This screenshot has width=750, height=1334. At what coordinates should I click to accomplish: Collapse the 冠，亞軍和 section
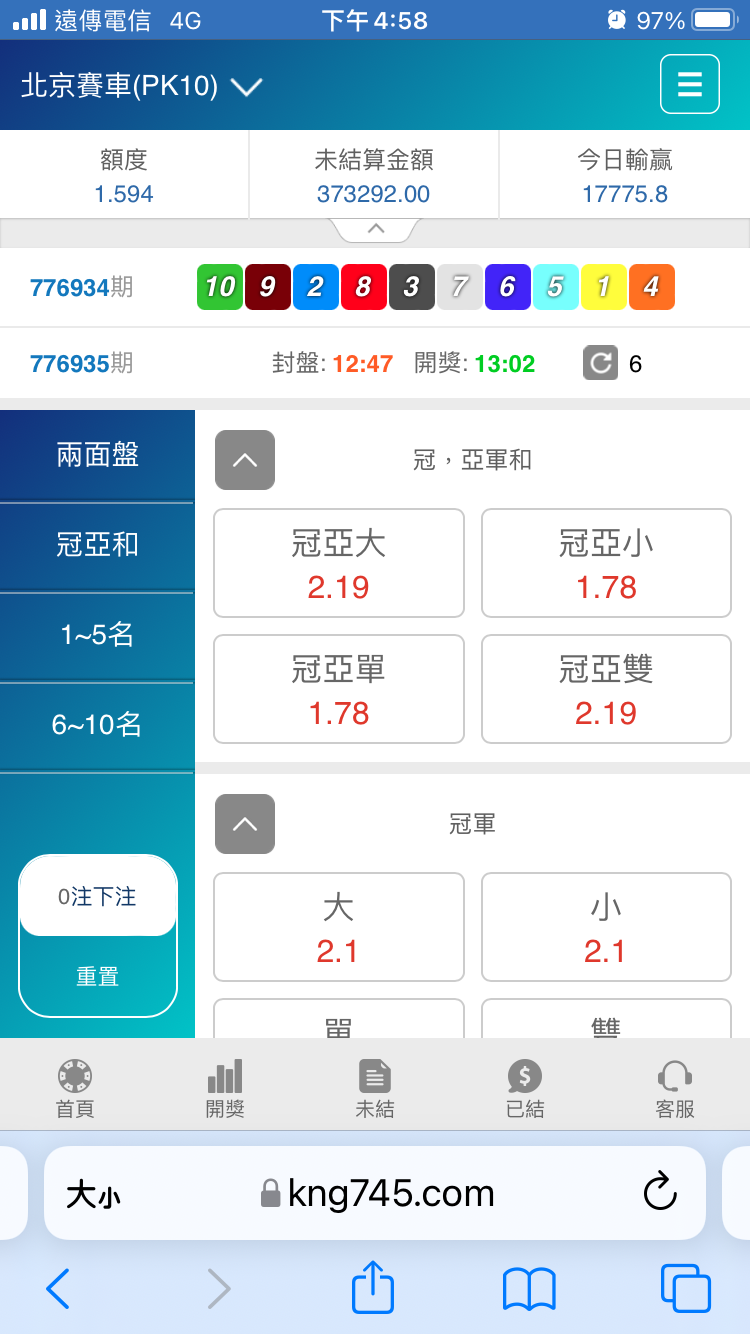[x=244, y=460]
